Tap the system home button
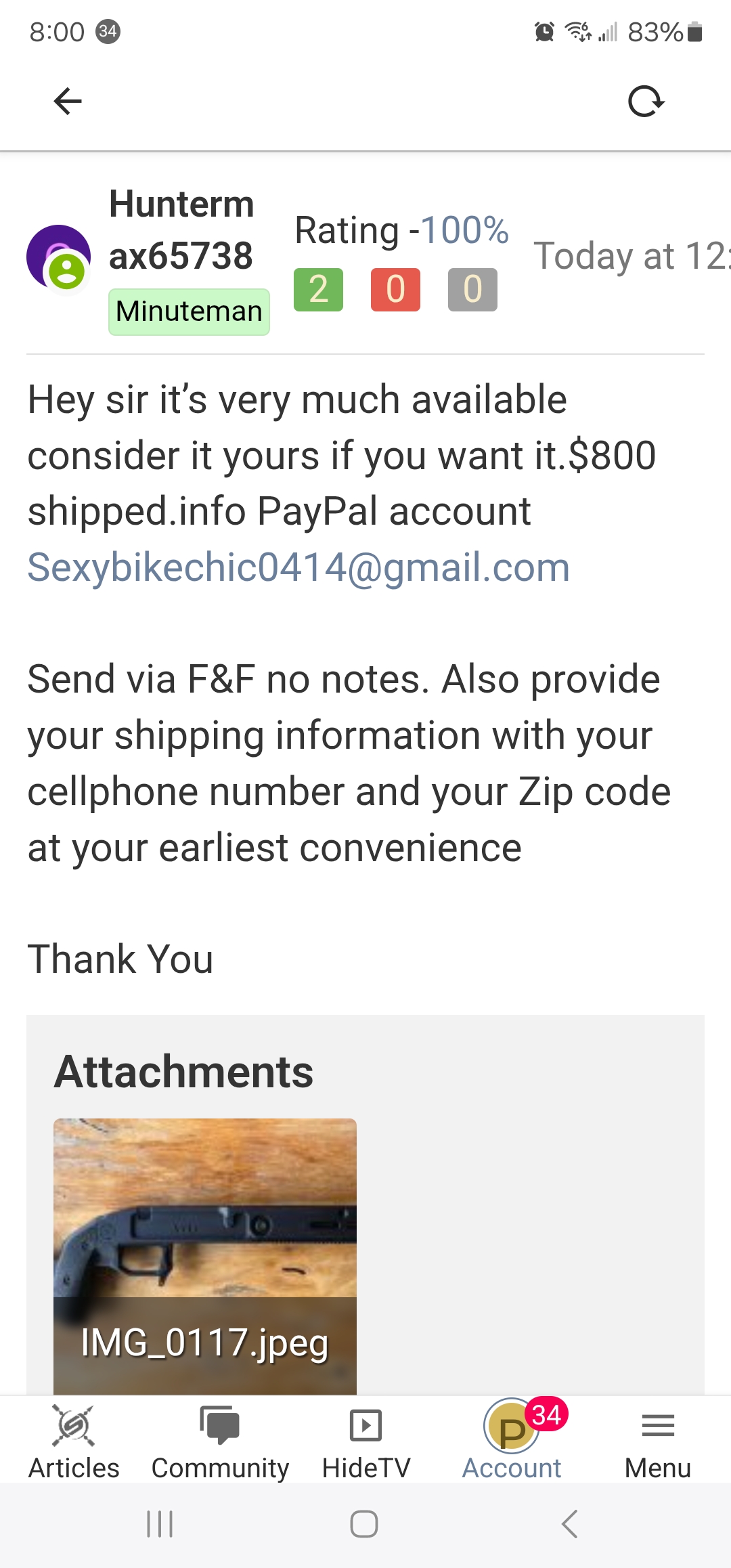Image resolution: width=731 pixels, height=1568 pixels. [364, 1524]
